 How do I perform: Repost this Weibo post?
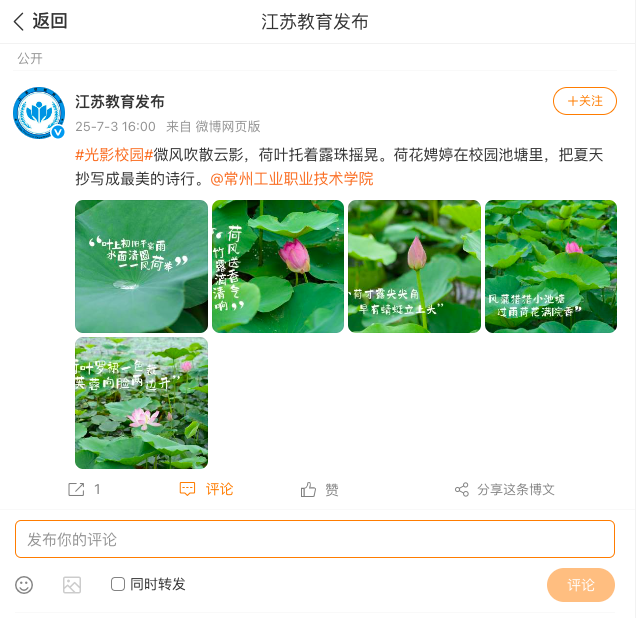pyautogui.click(x=84, y=489)
